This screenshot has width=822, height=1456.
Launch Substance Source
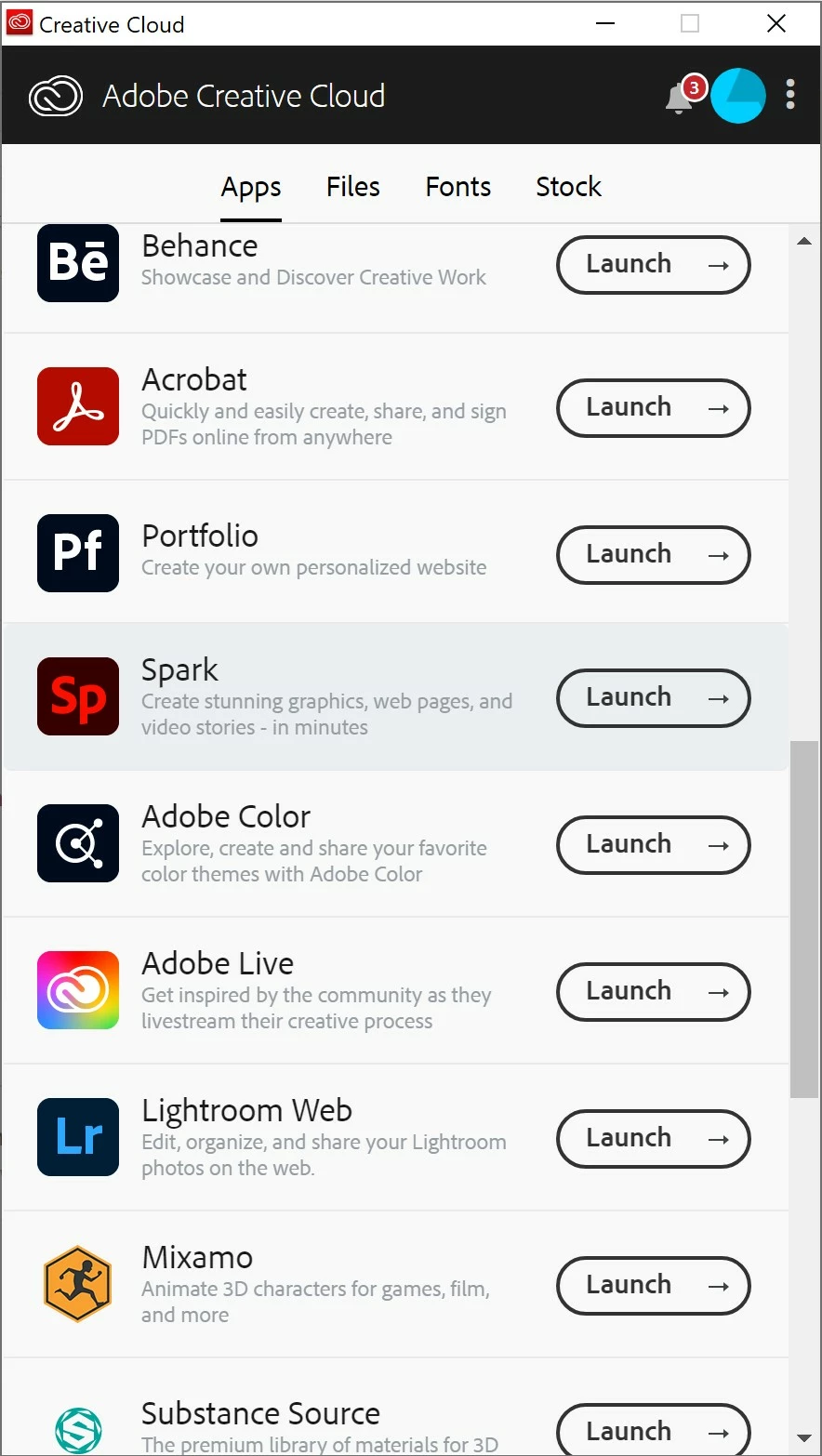pos(653,1430)
